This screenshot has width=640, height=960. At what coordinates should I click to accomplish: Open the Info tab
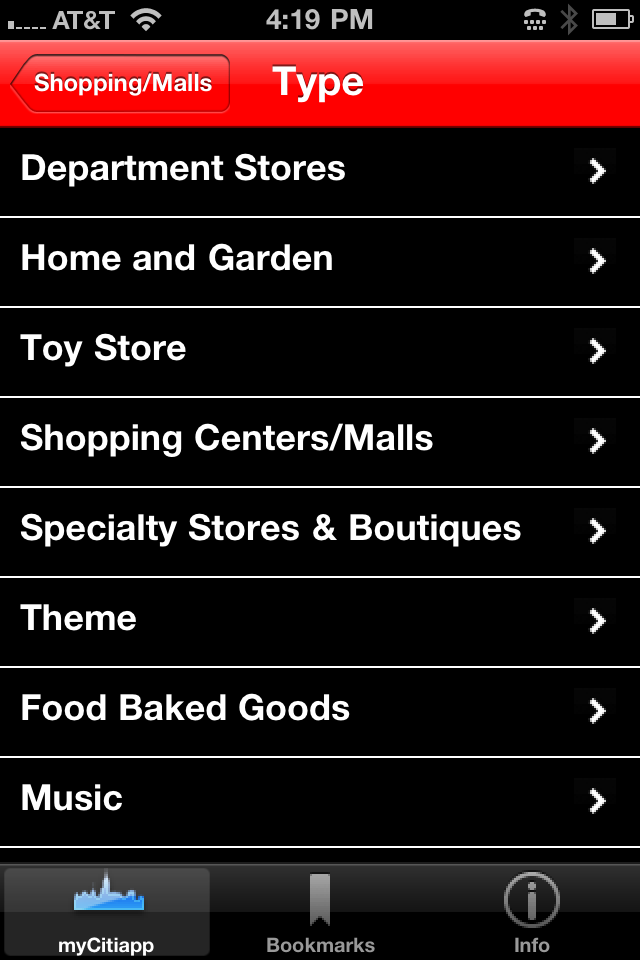pos(532,912)
